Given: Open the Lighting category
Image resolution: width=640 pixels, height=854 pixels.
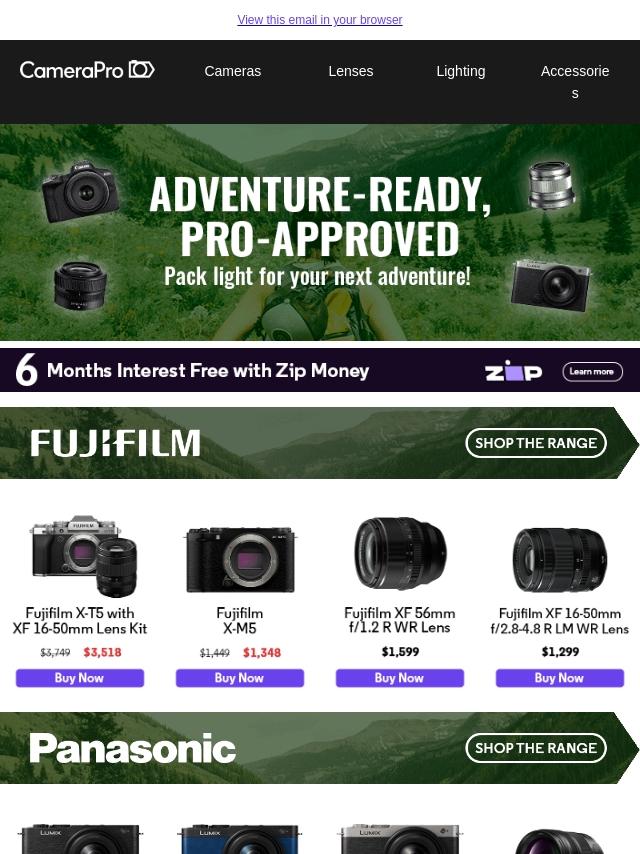Looking at the screenshot, I should click(x=460, y=71).
